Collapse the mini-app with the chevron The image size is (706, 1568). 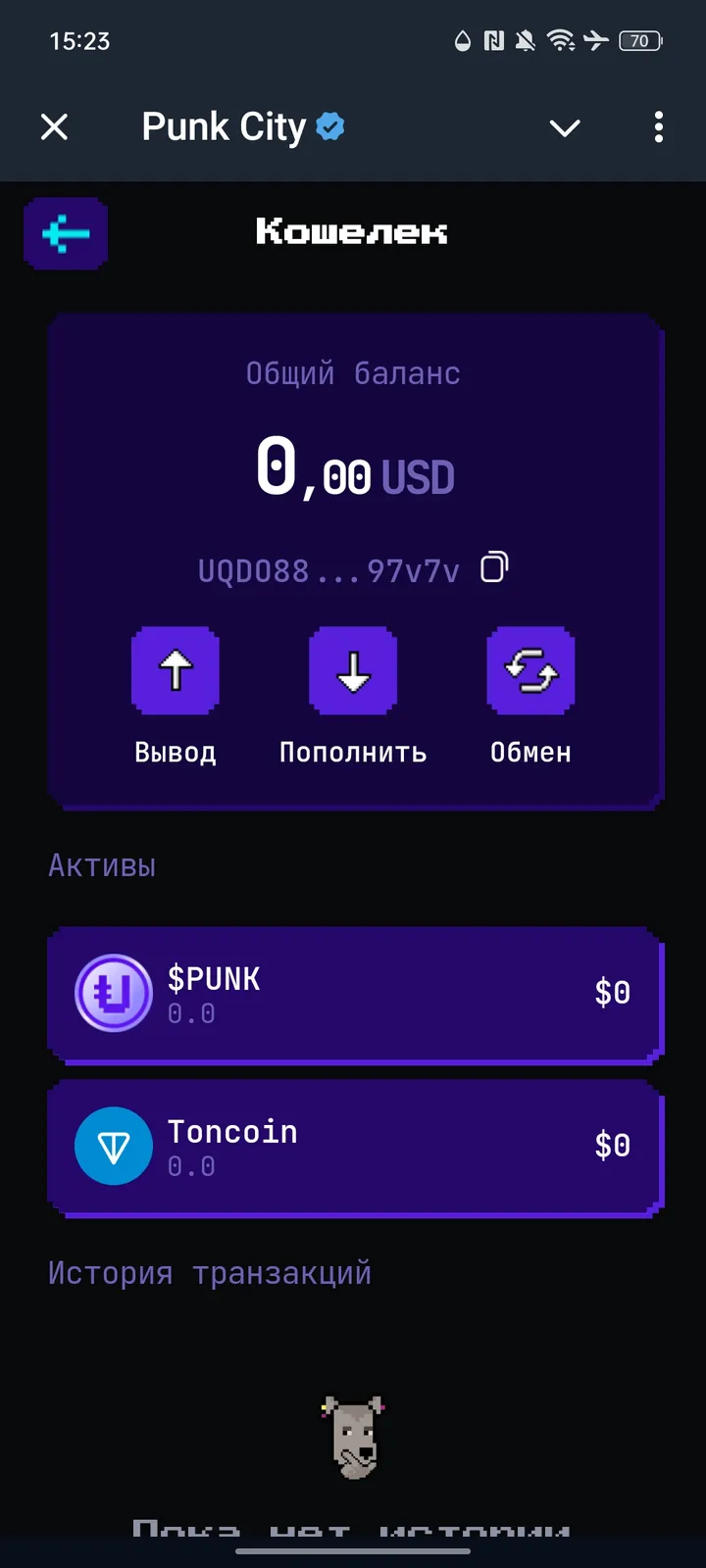point(565,127)
